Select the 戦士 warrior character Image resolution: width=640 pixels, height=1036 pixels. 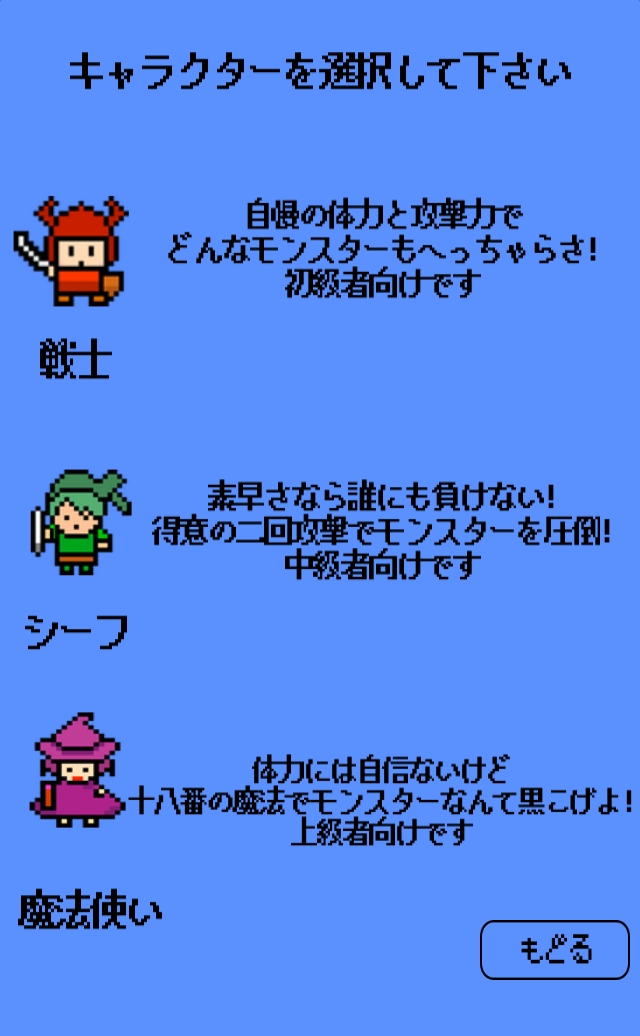click(72, 252)
